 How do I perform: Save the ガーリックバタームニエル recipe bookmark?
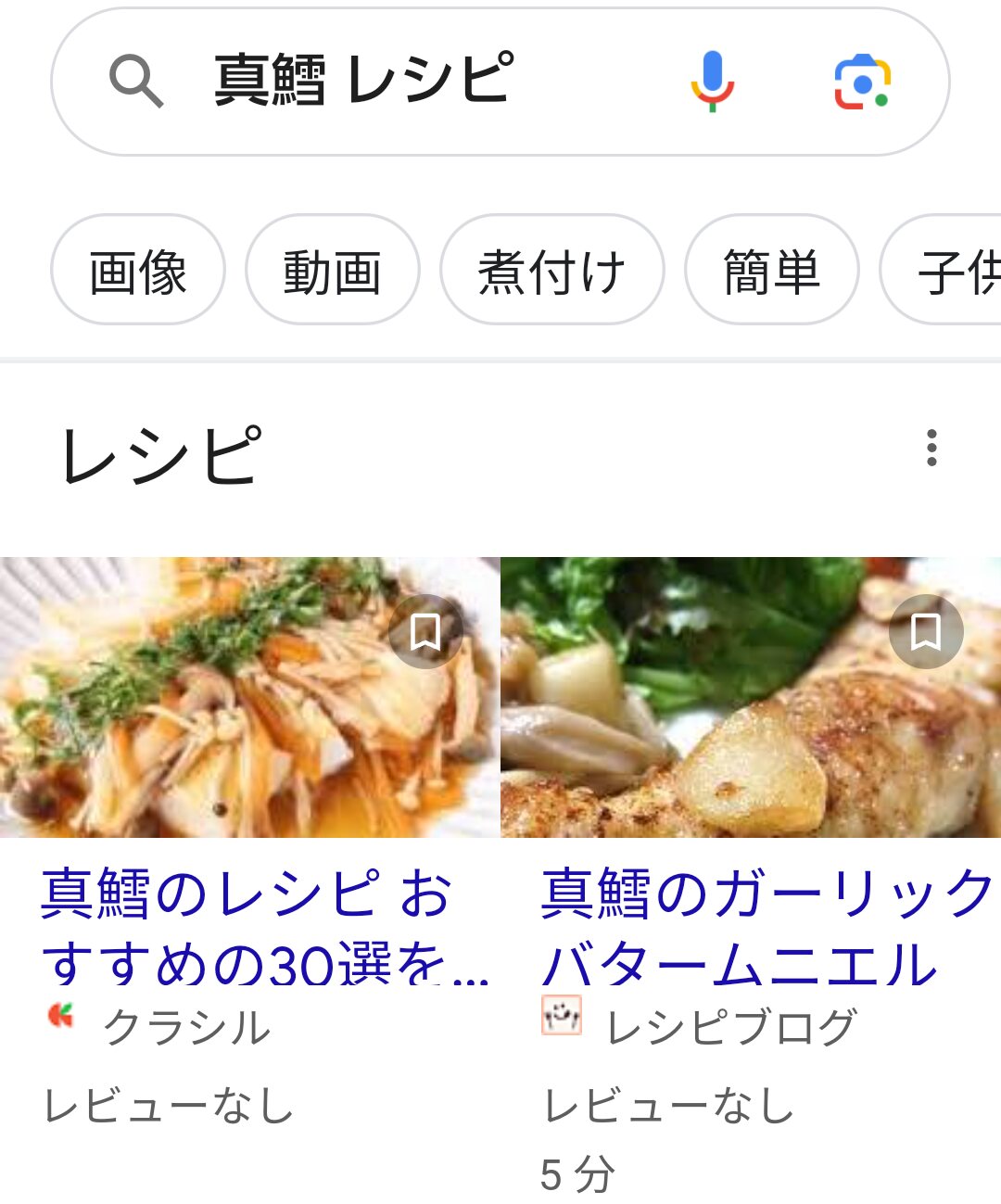tap(926, 632)
